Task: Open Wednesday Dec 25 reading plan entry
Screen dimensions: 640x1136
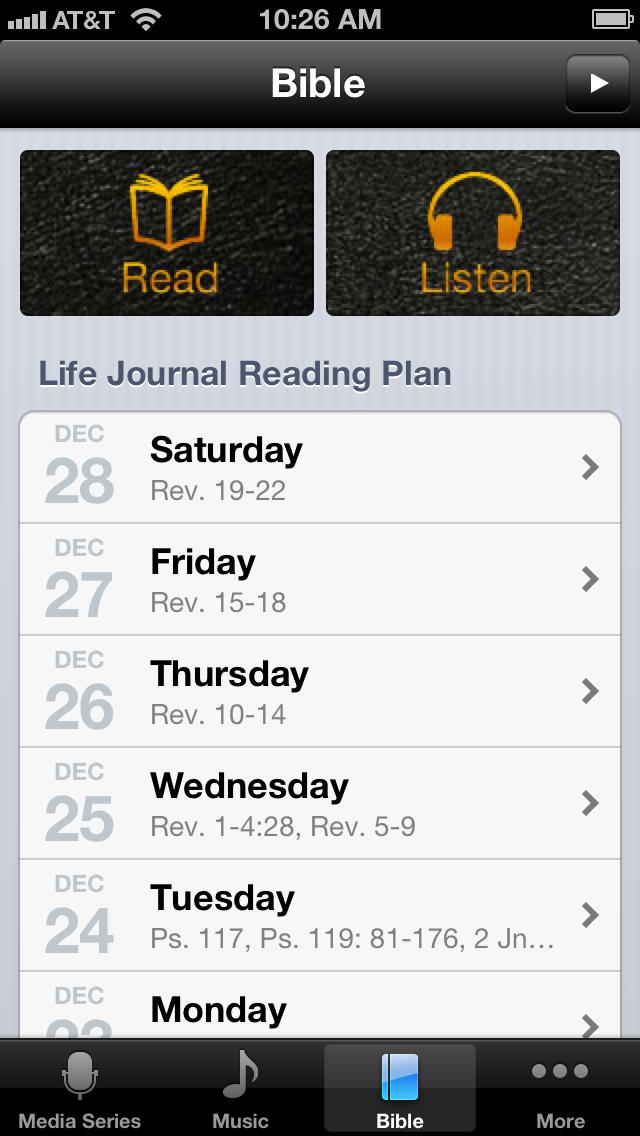Action: tap(320, 803)
